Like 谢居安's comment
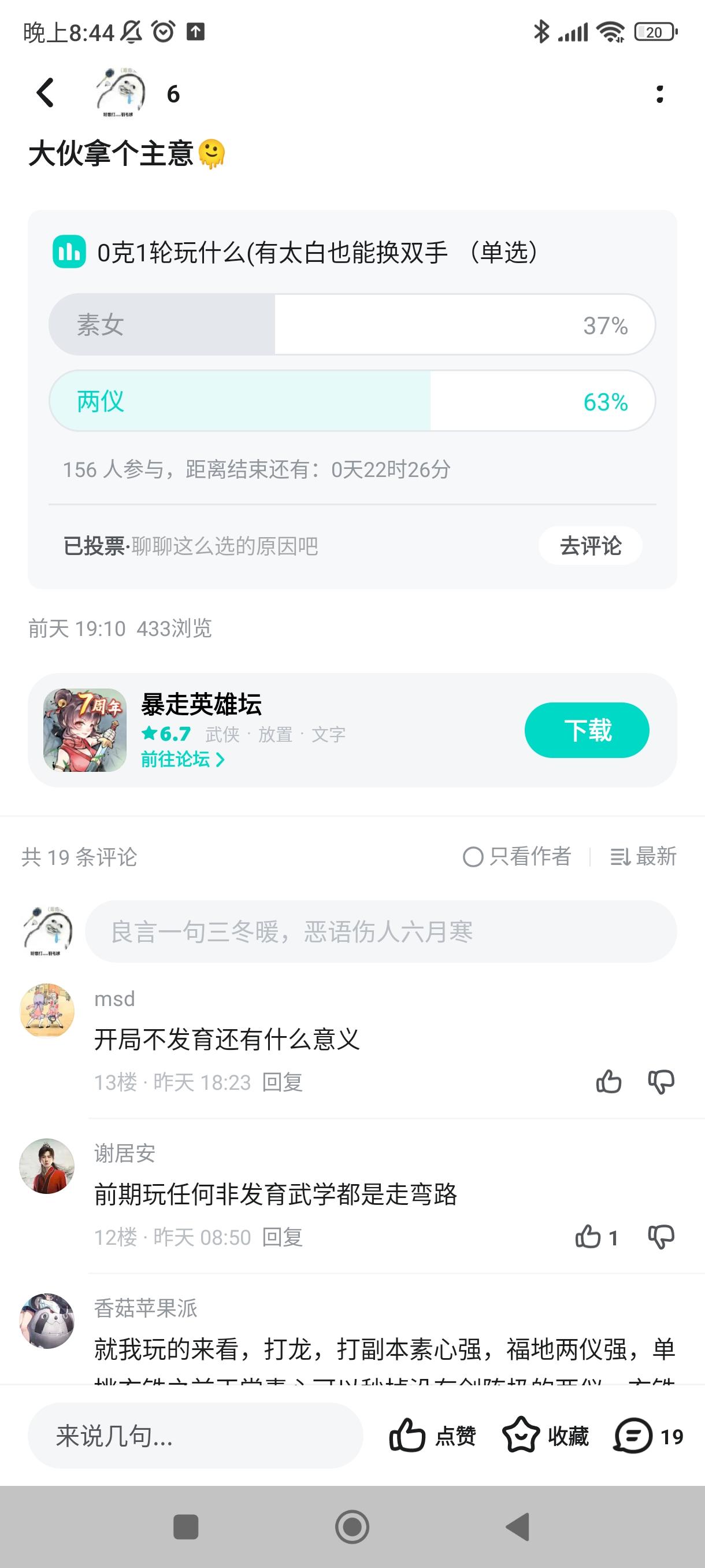The height and width of the screenshot is (1568, 705). point(589,1237)
